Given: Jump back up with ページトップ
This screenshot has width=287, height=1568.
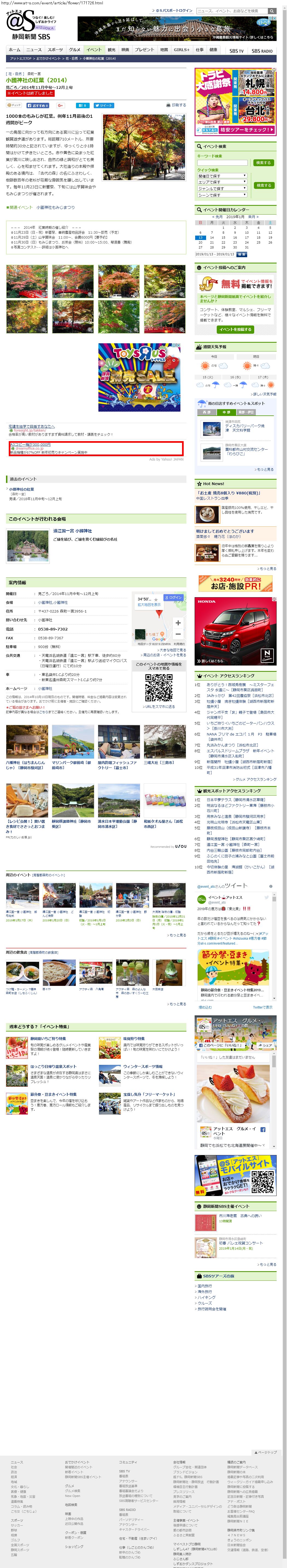Looking at the screenshot, I should click(x=266, y=1452).
